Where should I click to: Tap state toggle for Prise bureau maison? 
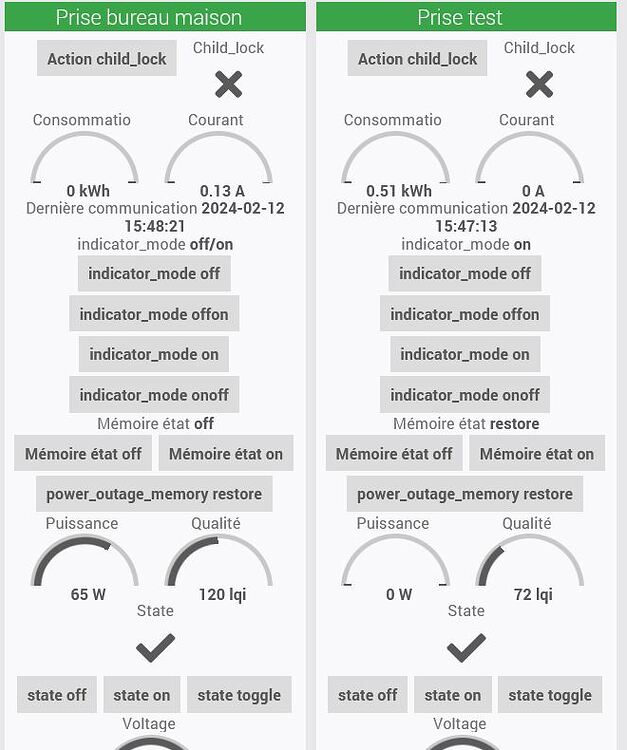coord(239,695)
